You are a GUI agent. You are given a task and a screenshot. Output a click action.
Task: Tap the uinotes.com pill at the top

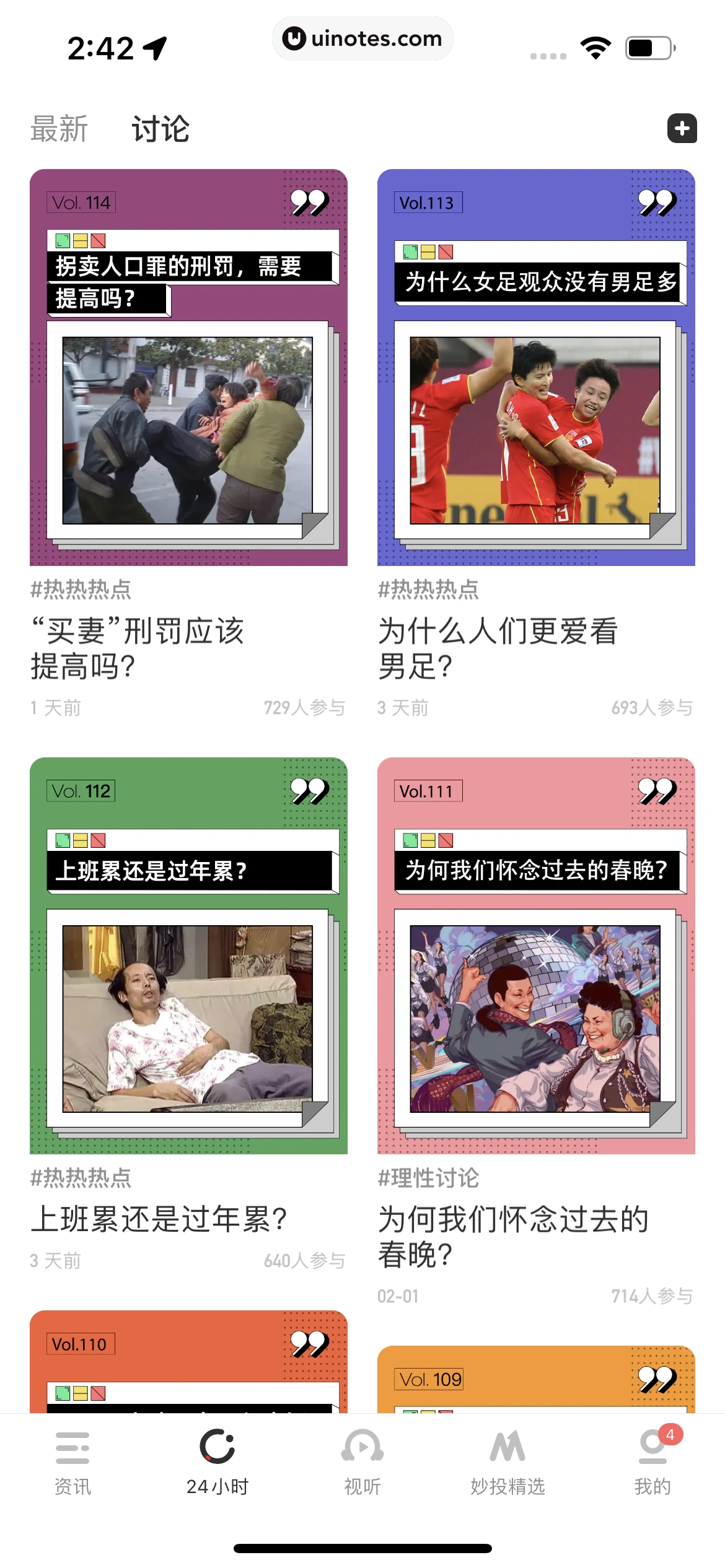[362, 38]
